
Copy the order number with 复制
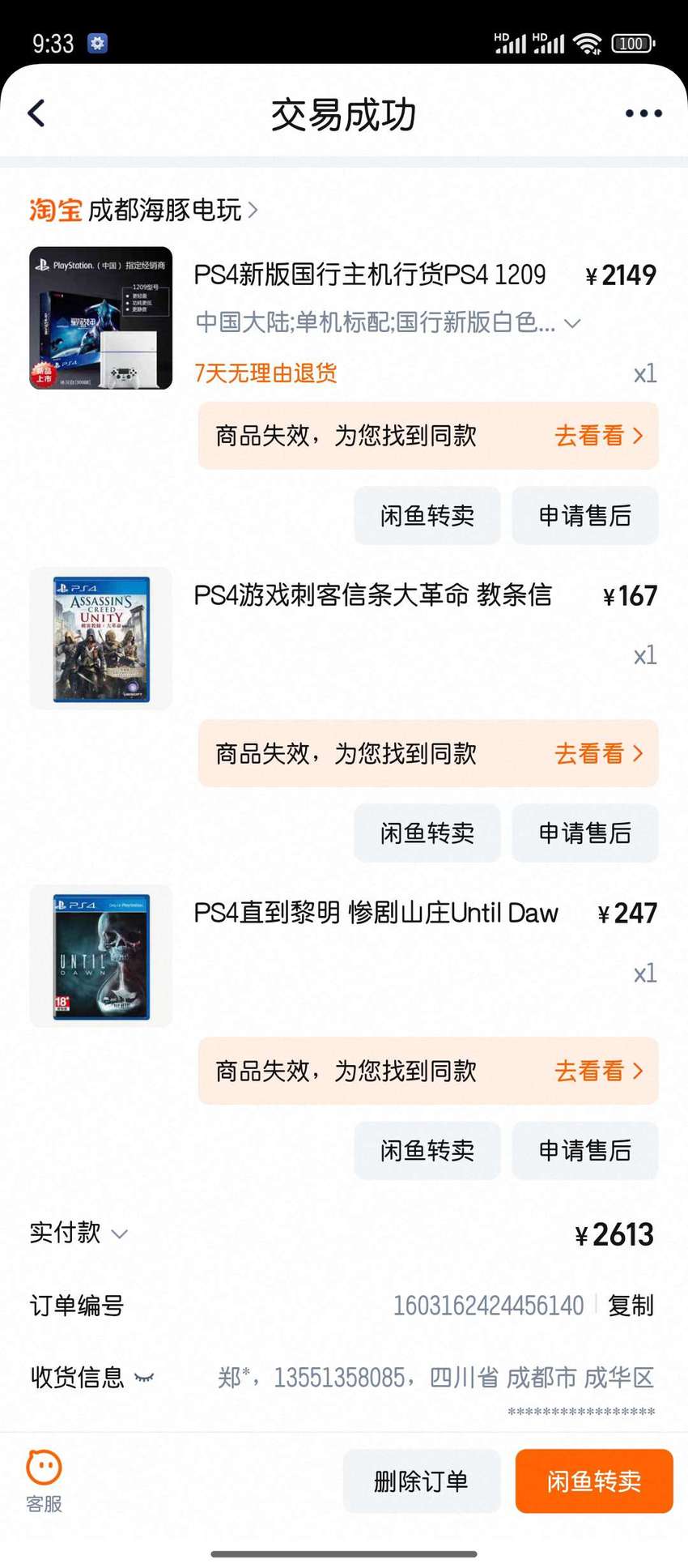(631, 1305)
